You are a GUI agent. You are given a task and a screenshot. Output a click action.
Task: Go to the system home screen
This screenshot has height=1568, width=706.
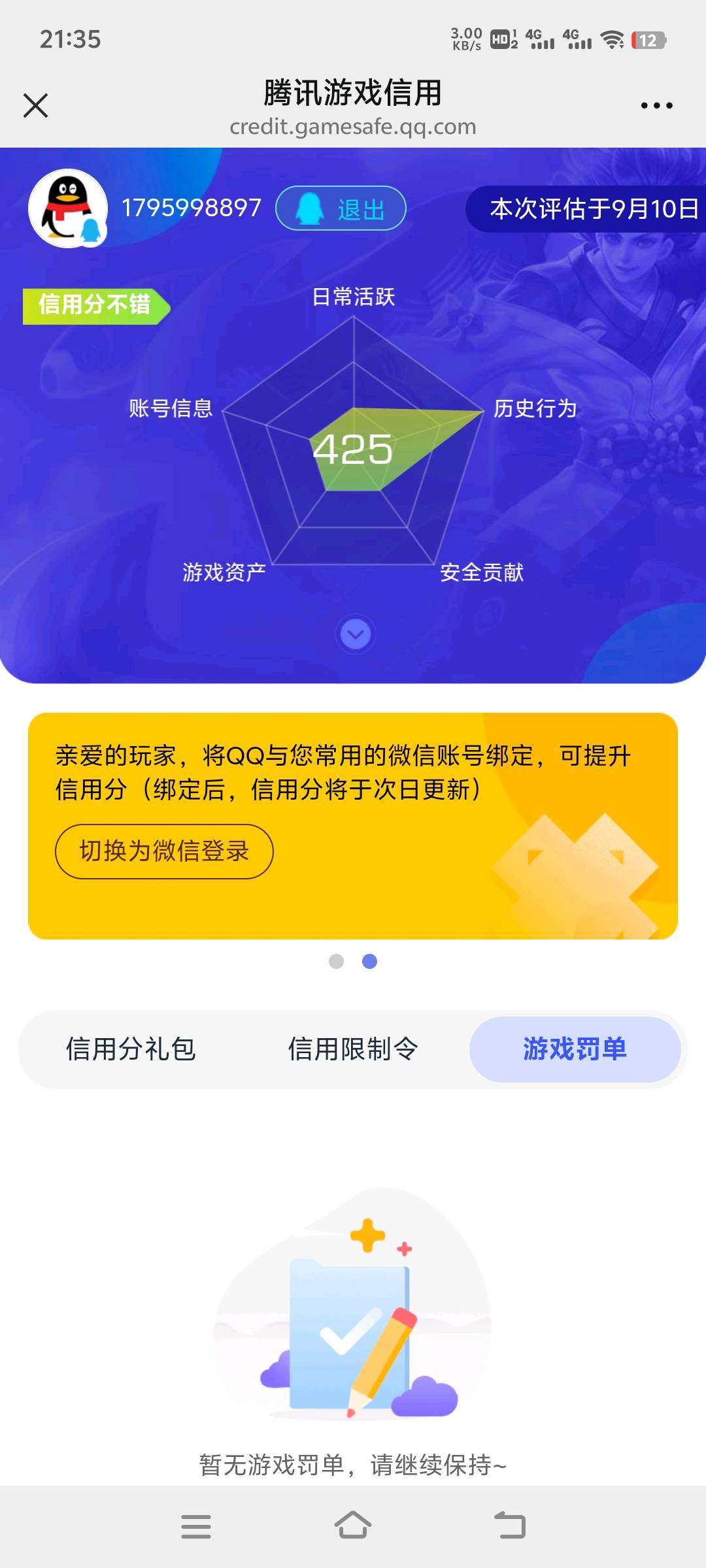coord(353,1526)
